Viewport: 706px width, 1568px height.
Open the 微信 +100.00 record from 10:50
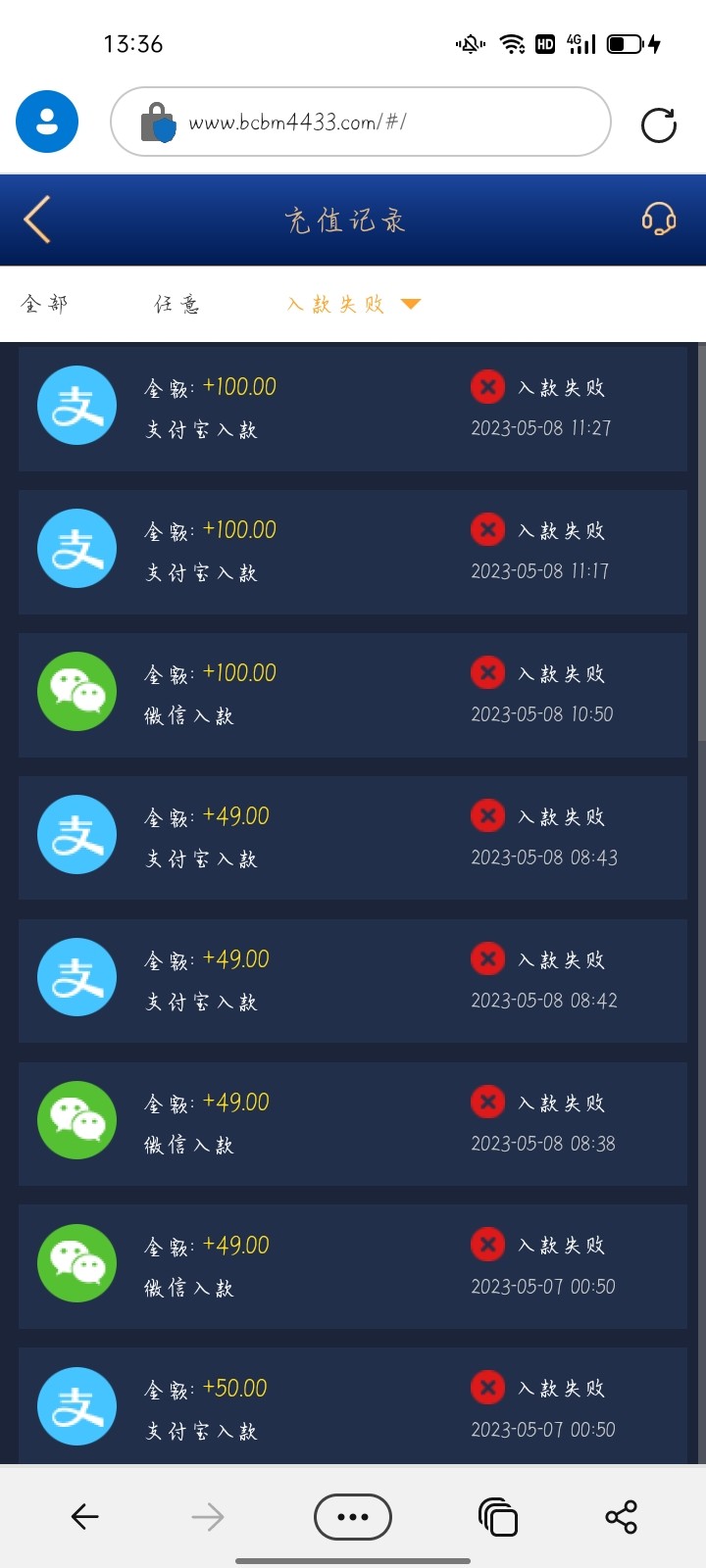click(352, 693)
